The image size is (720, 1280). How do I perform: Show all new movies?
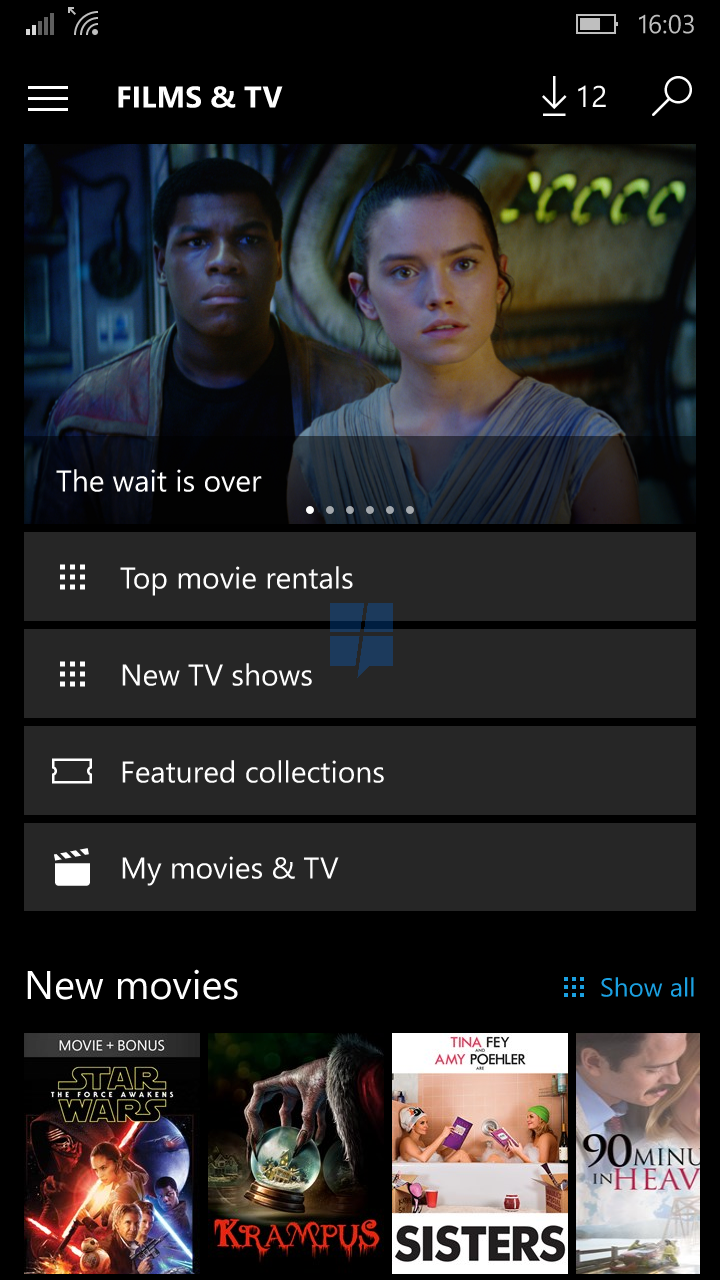coord(630,988)
